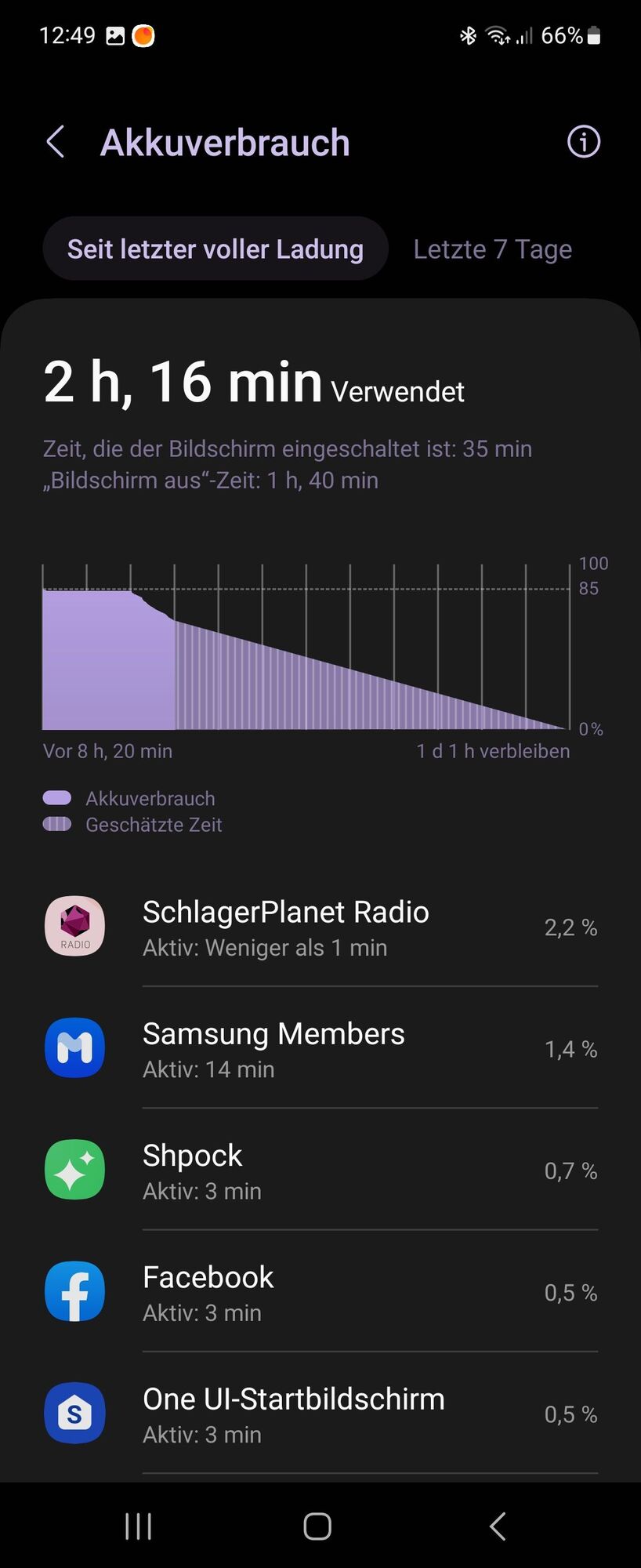This screenshot has width=641, height=1568.
Task: Open SchlagerPlanet Radio battery details
Action: tap(321, 927)
